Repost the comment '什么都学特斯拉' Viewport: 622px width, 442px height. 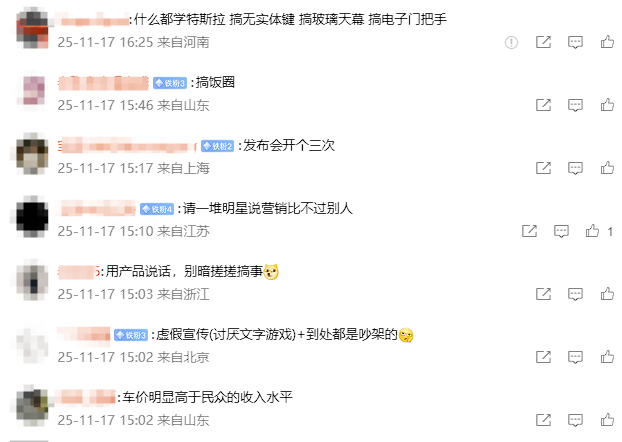click(544, 42)
